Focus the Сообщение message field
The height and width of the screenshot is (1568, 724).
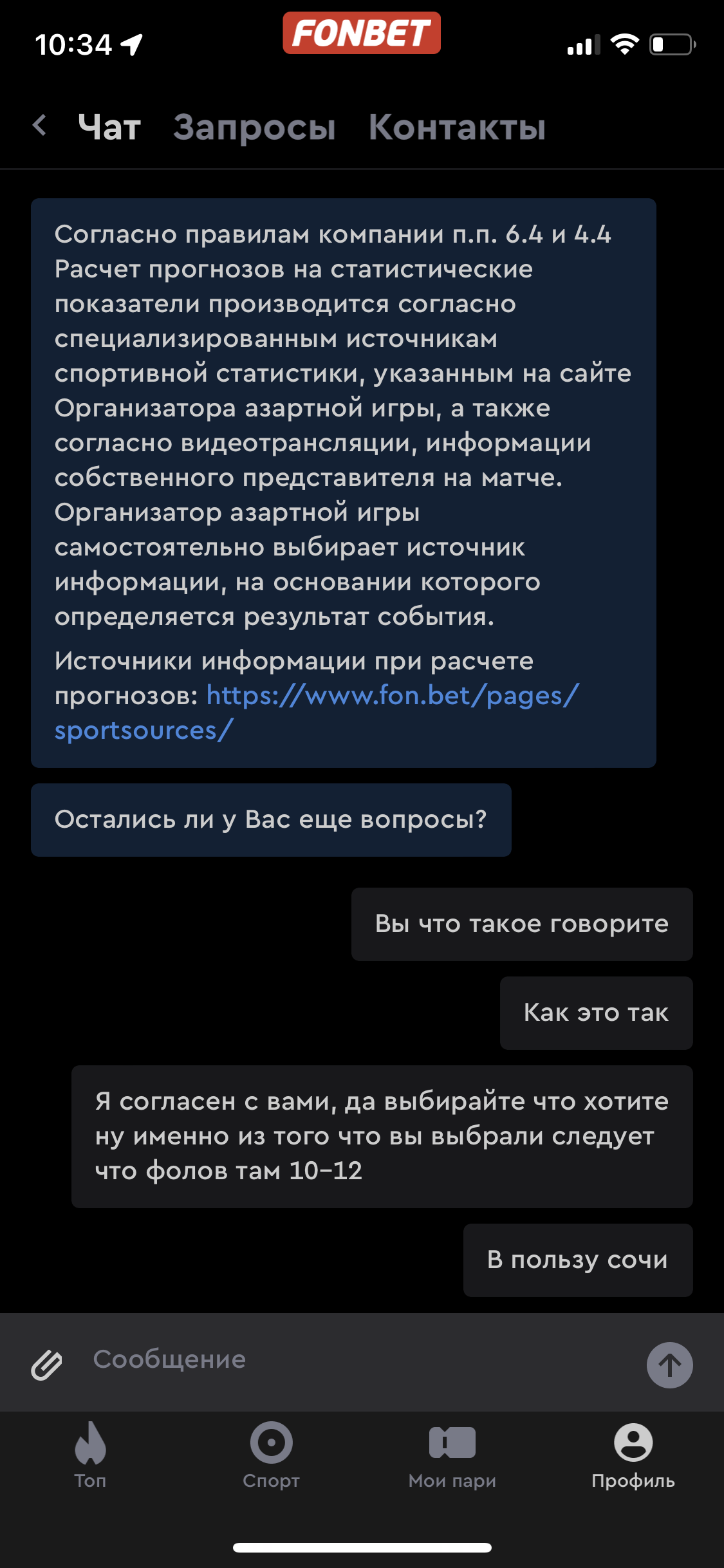click(x=360, y=1359)
